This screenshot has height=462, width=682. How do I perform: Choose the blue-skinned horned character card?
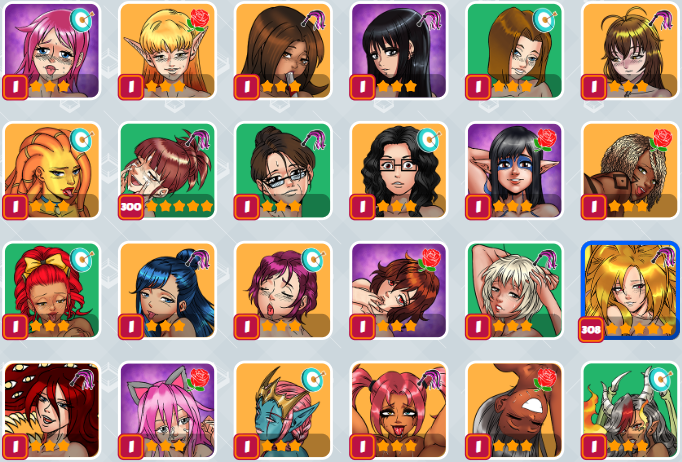[283, 408]
